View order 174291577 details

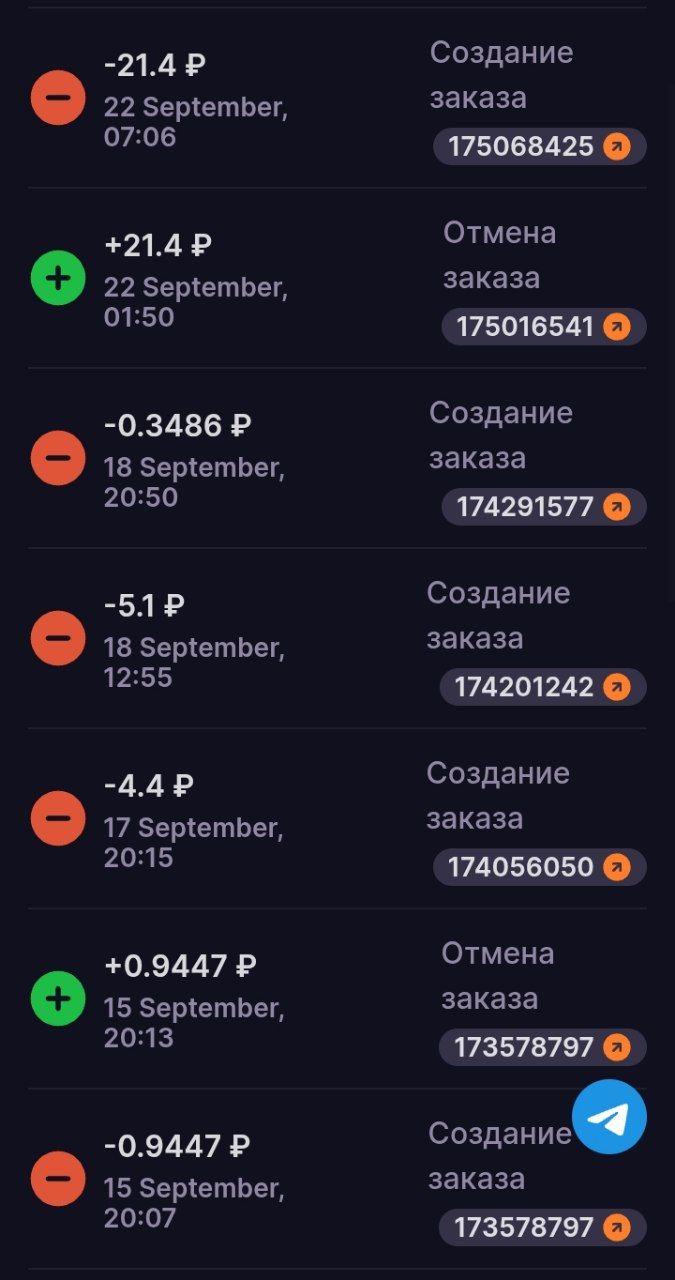(543, 507)
